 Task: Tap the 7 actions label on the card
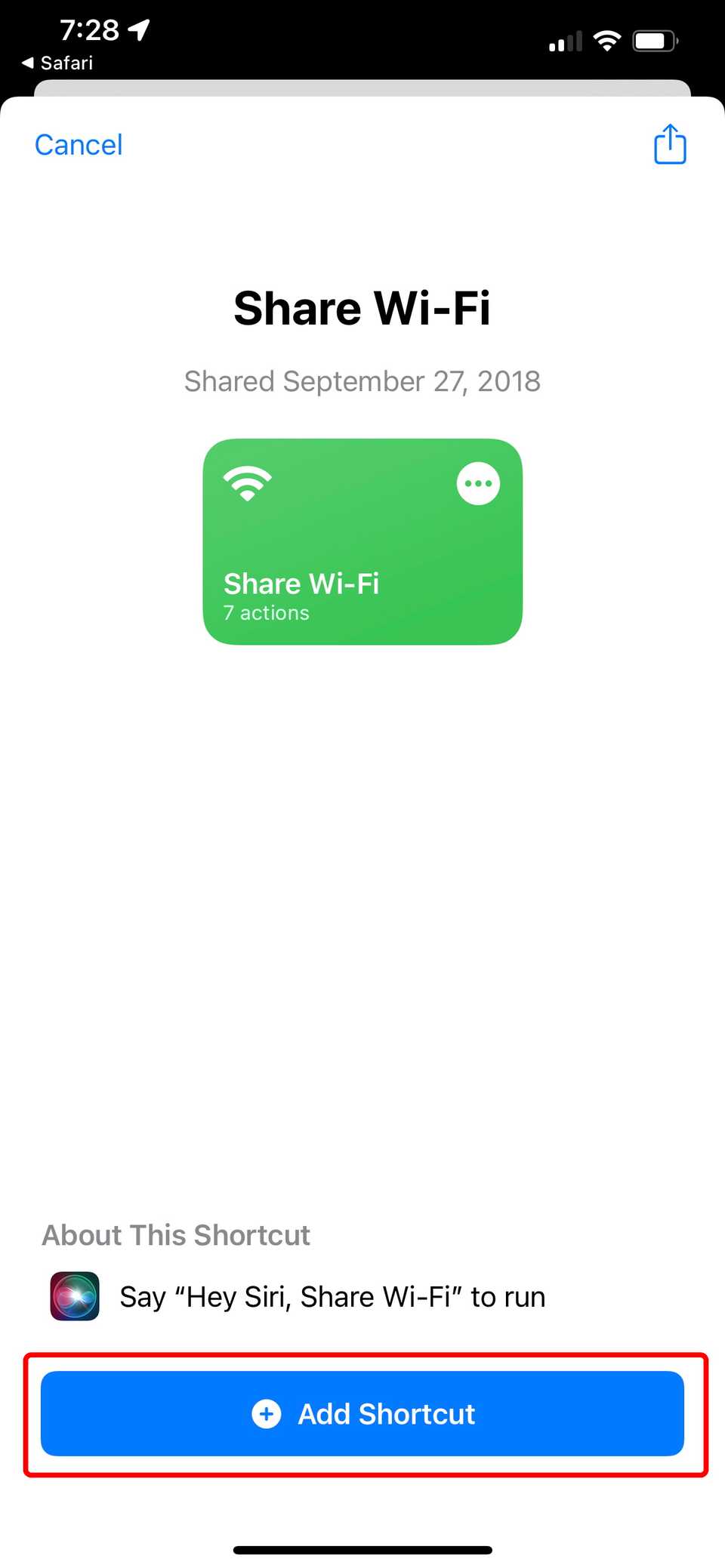pos(266,612)
